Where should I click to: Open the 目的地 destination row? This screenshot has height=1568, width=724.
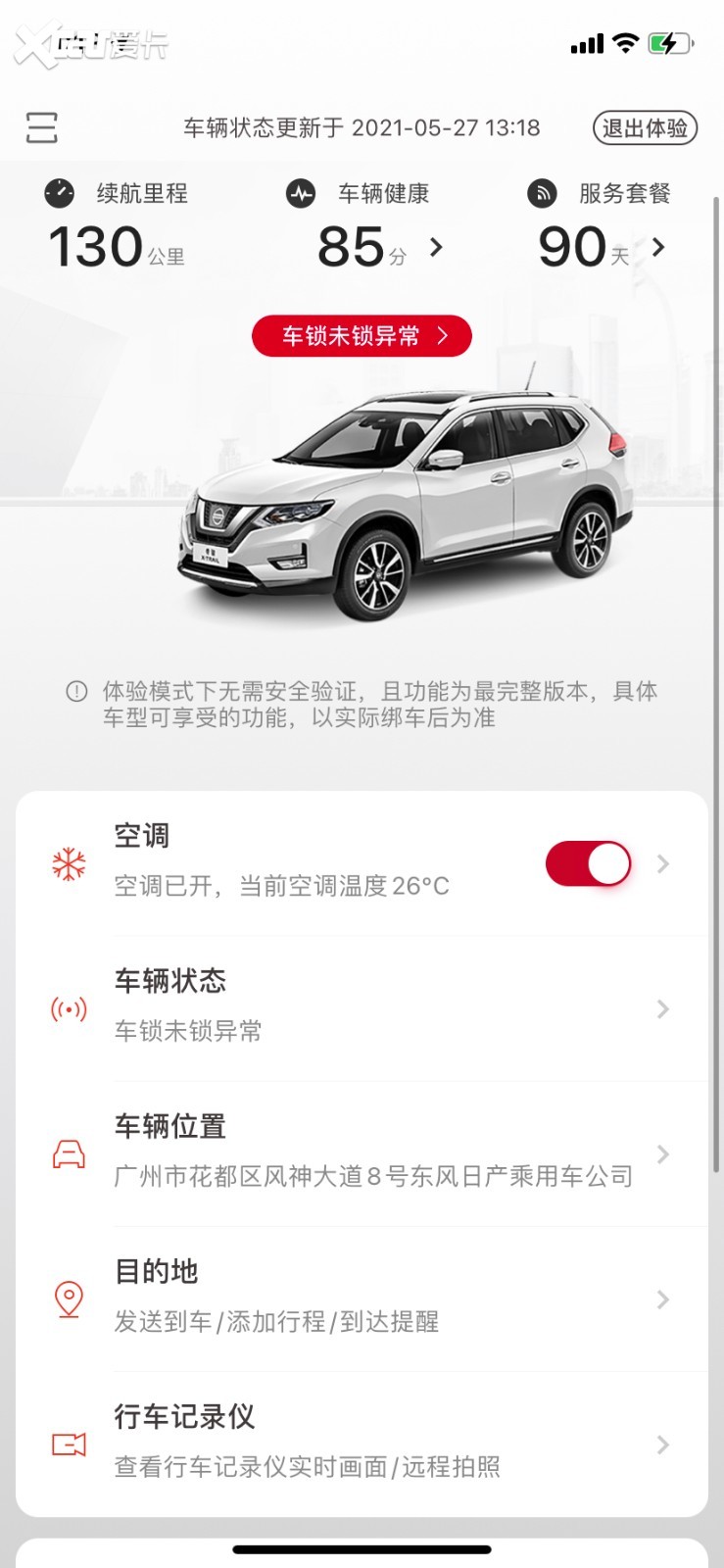[362, 1298]
